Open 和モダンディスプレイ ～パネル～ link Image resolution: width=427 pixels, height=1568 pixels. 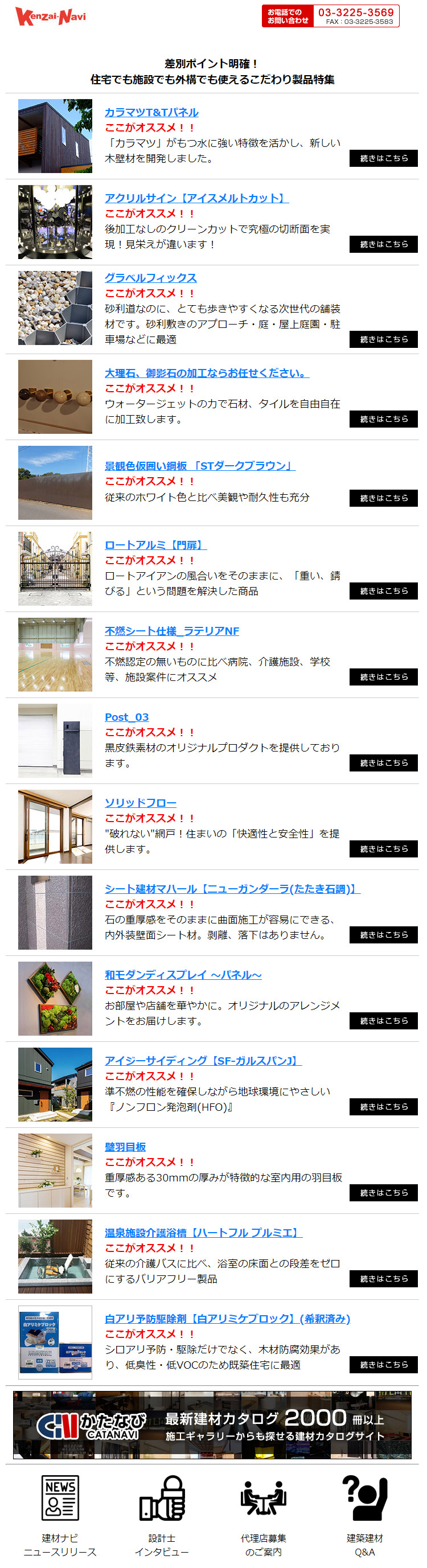click(x=183, y=975)
